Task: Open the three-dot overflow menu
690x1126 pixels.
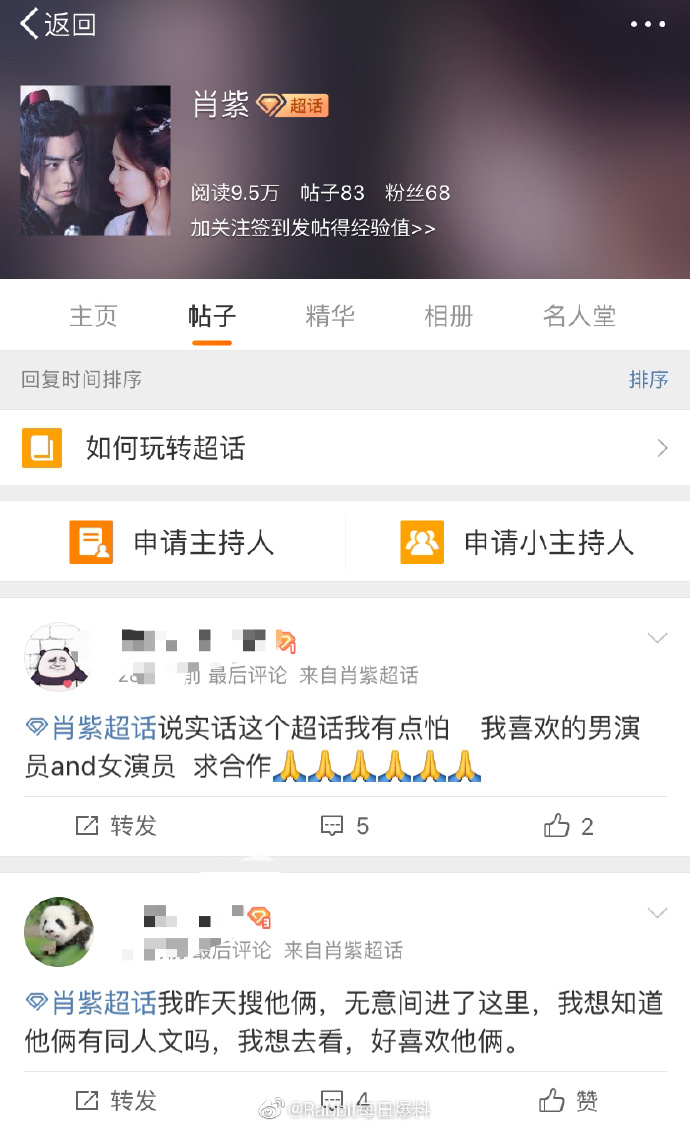Action: point(648,24)
